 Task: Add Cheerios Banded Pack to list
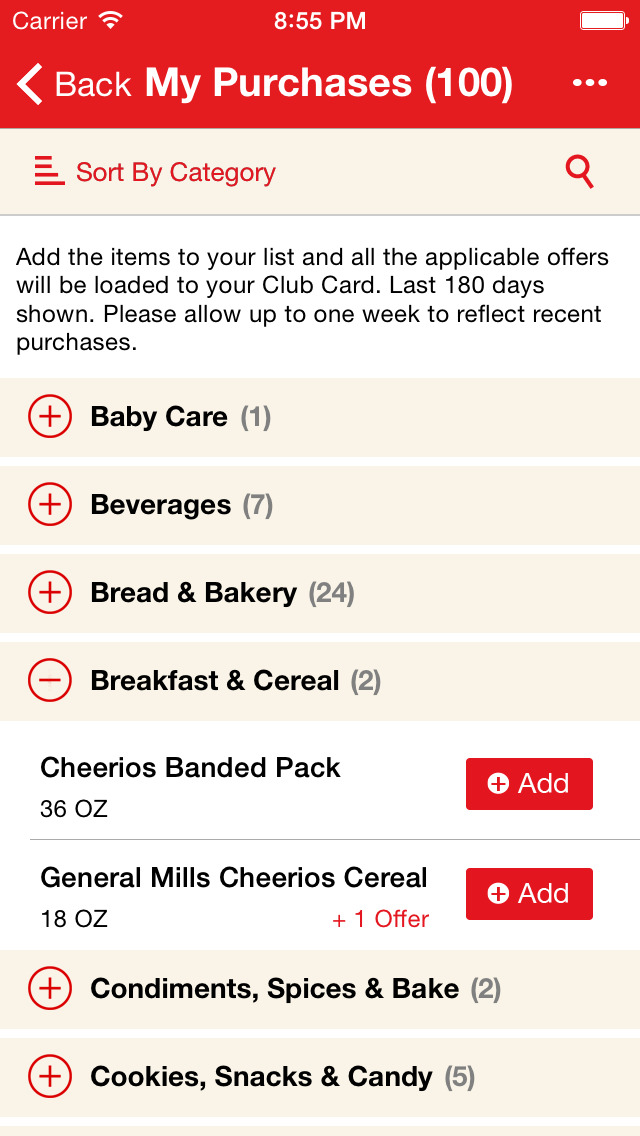pyautogui.click(x=529, y=784)
